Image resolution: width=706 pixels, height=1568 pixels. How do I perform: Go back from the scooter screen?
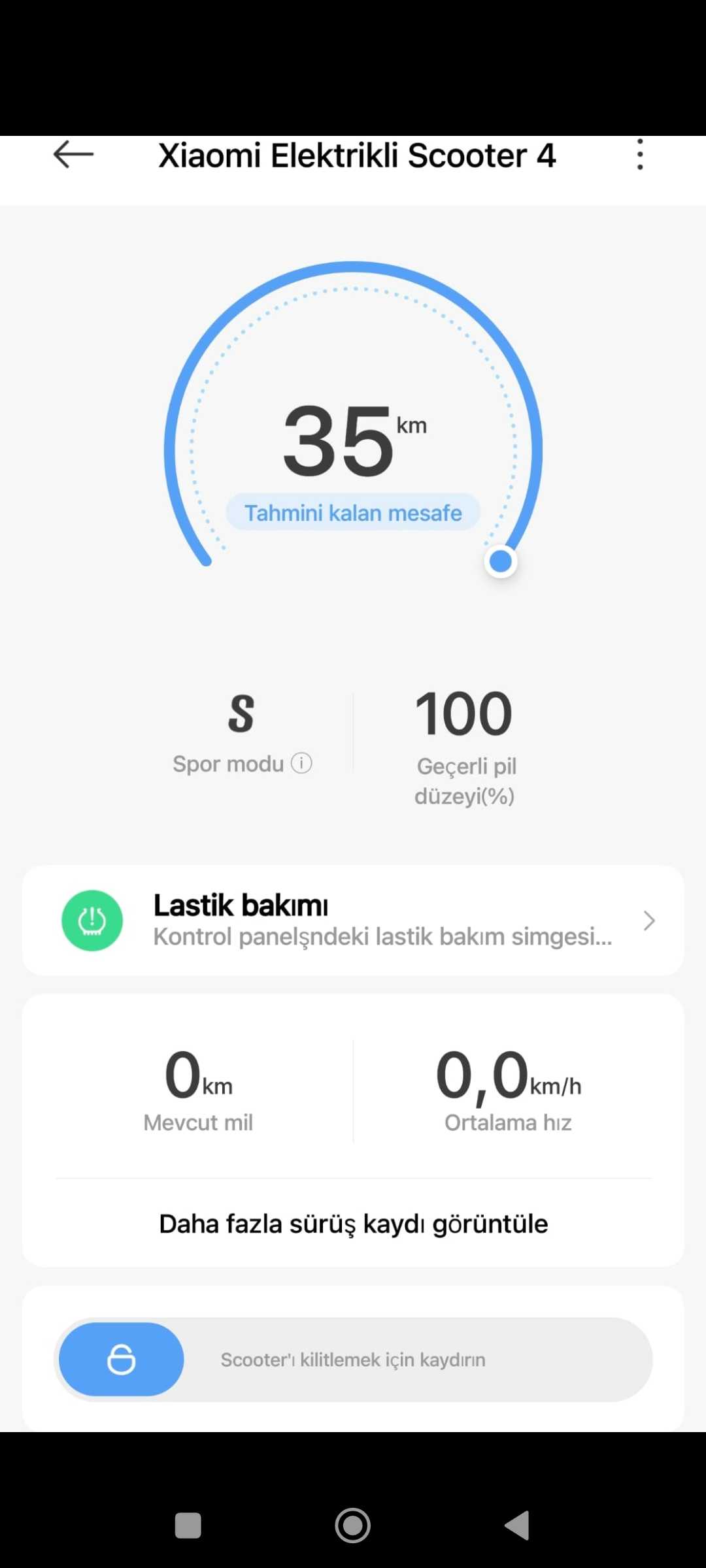point(73,155)
